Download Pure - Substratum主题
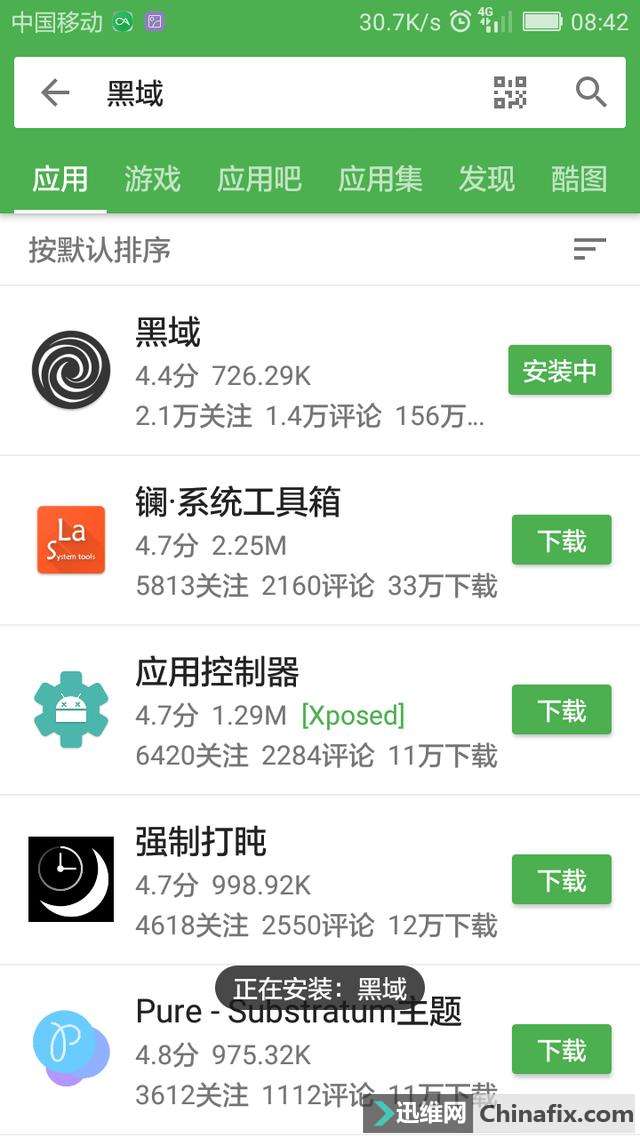The image size is (640, 1138). (561, 1050)
